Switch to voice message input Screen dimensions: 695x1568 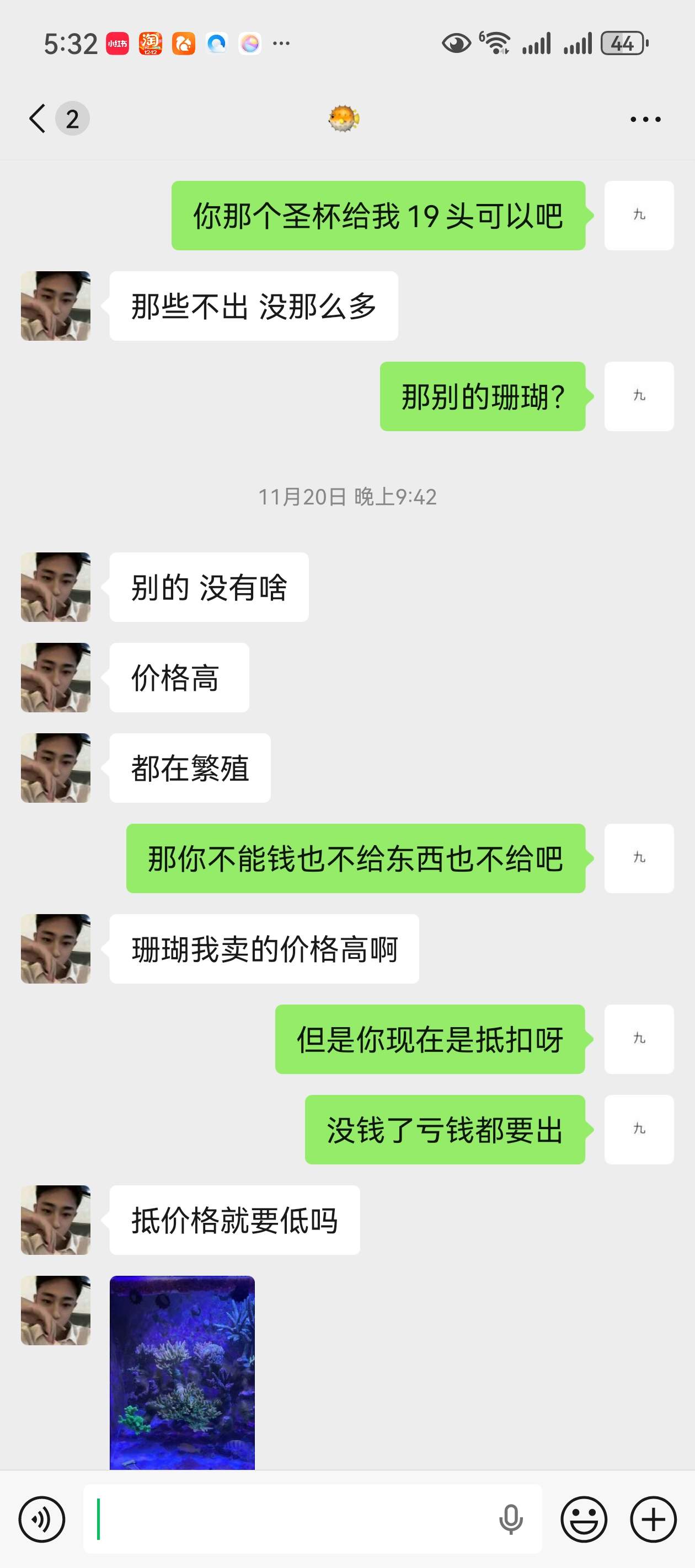pos(41,1520)
